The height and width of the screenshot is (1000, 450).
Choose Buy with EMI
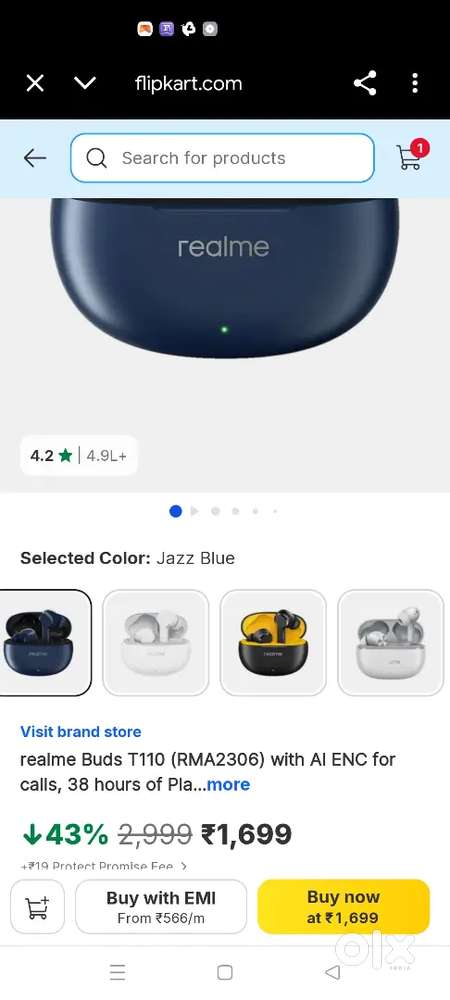(161, 907)
